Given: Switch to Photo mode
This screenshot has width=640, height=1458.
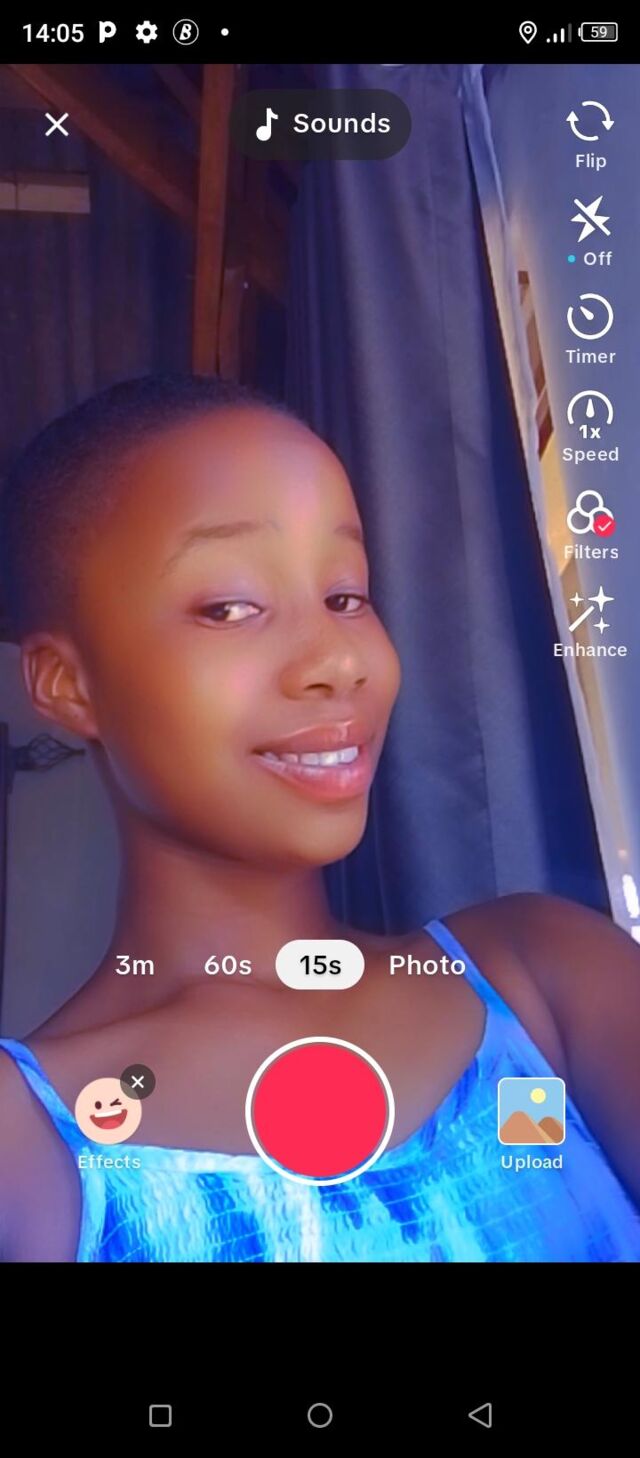Looking at the screenshot, I should (x=427, y=965).
